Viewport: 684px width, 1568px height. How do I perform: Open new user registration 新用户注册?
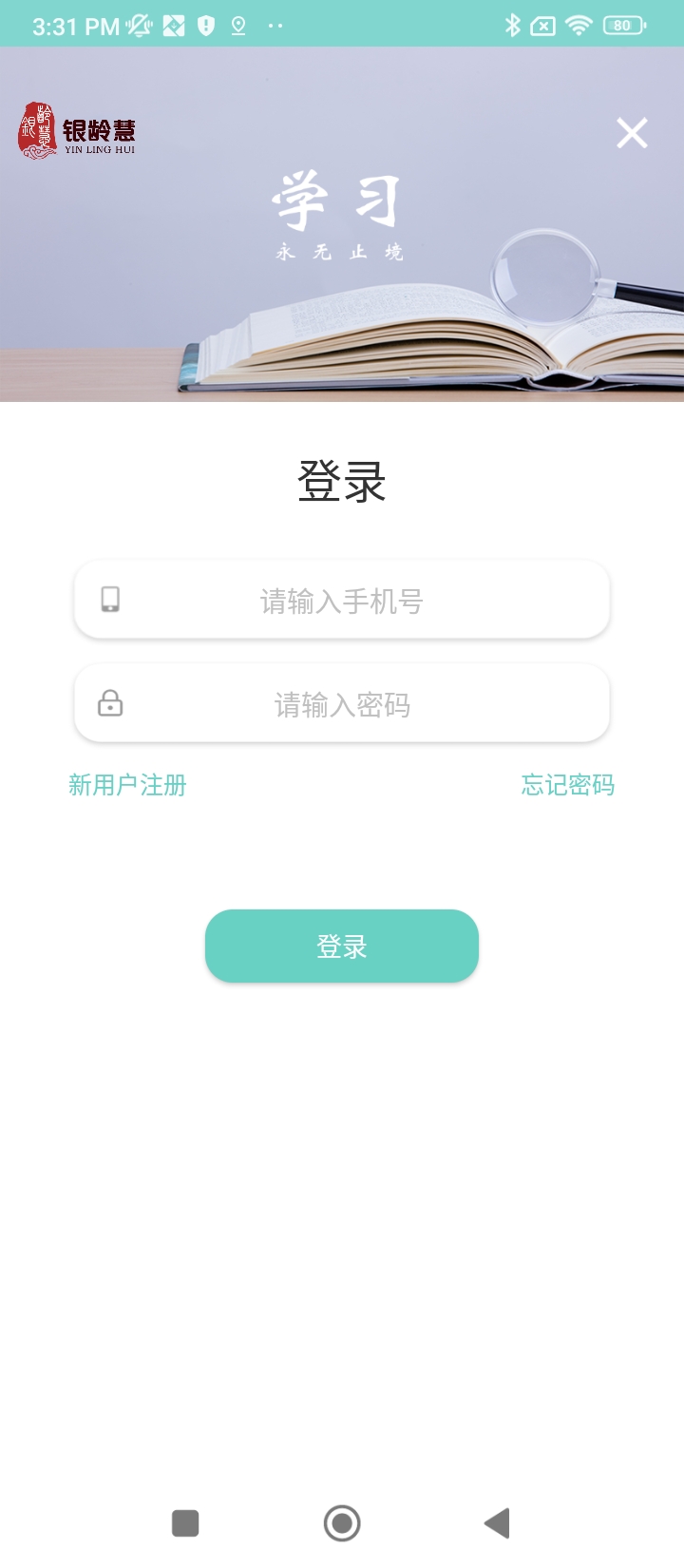(x=127, y=785)
